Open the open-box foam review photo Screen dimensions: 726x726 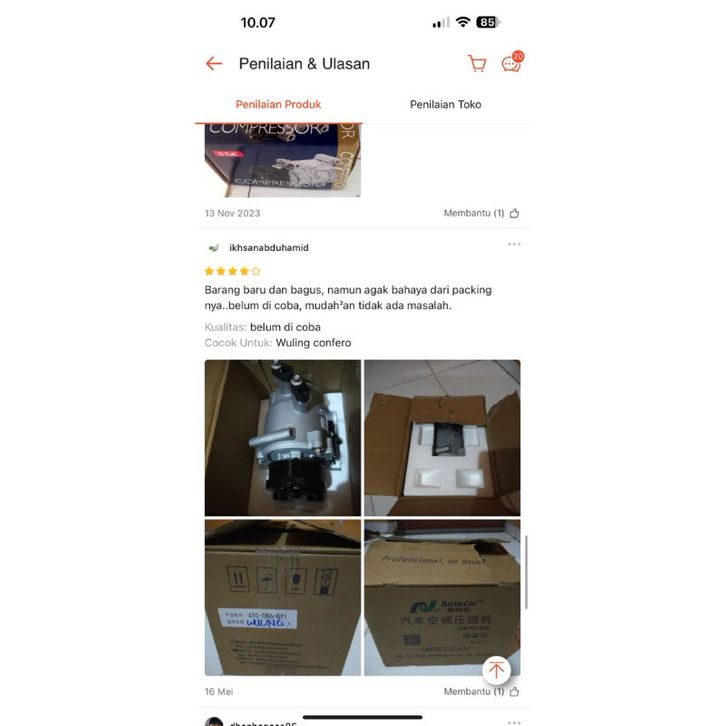(442, 437)
